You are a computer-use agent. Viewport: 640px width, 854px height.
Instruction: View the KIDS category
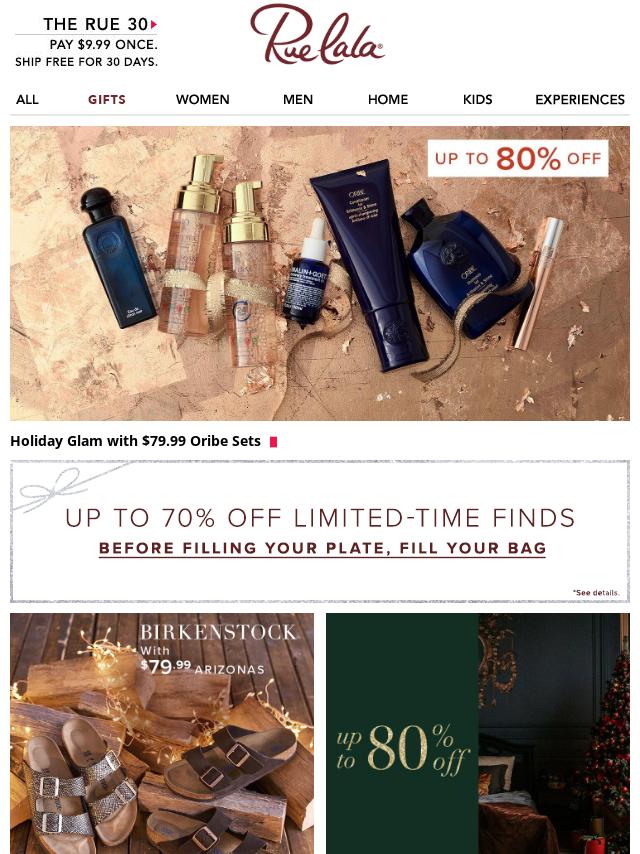477,99
